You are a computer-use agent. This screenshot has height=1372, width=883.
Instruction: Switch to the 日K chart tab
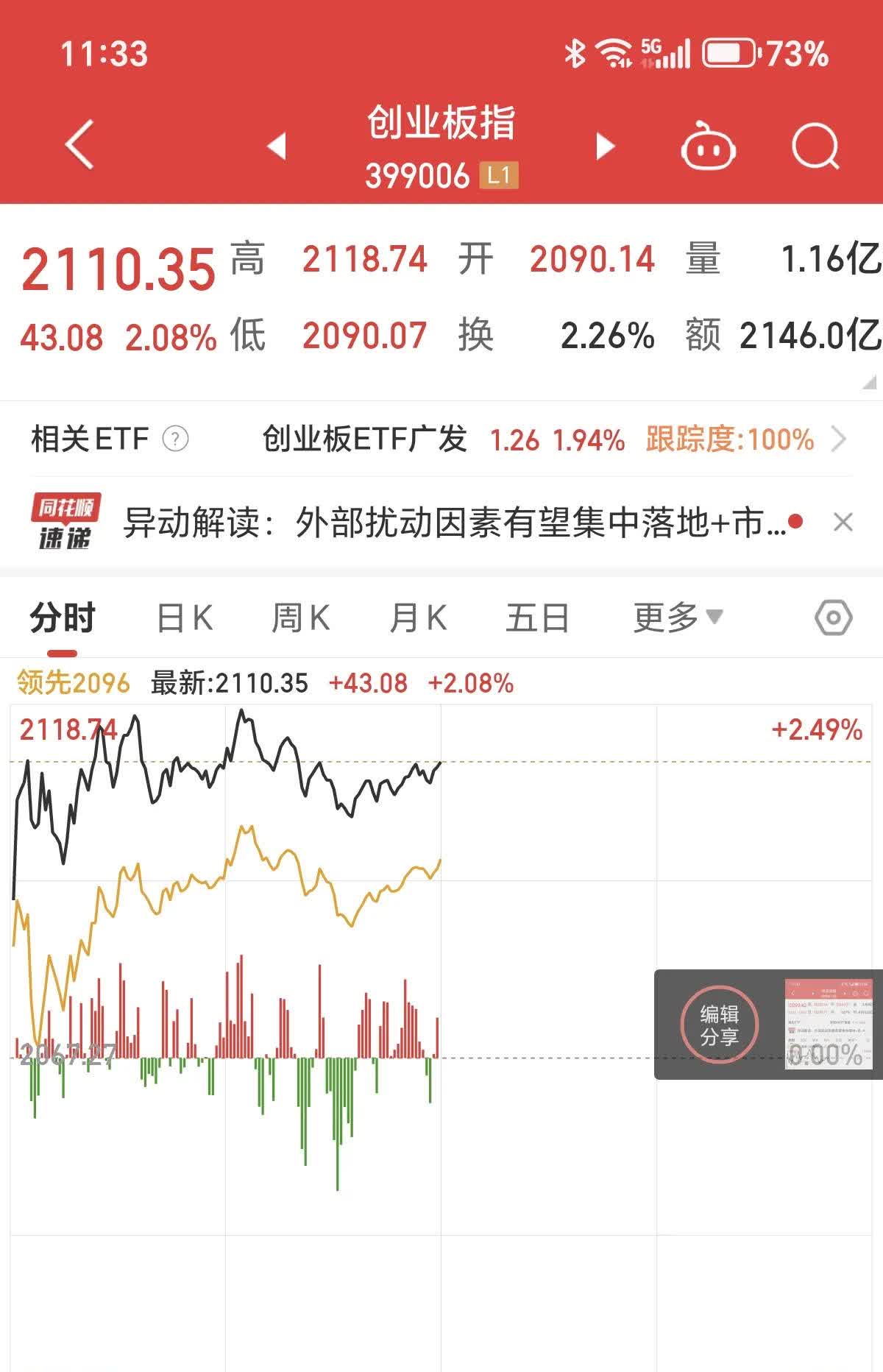[185, 618]
